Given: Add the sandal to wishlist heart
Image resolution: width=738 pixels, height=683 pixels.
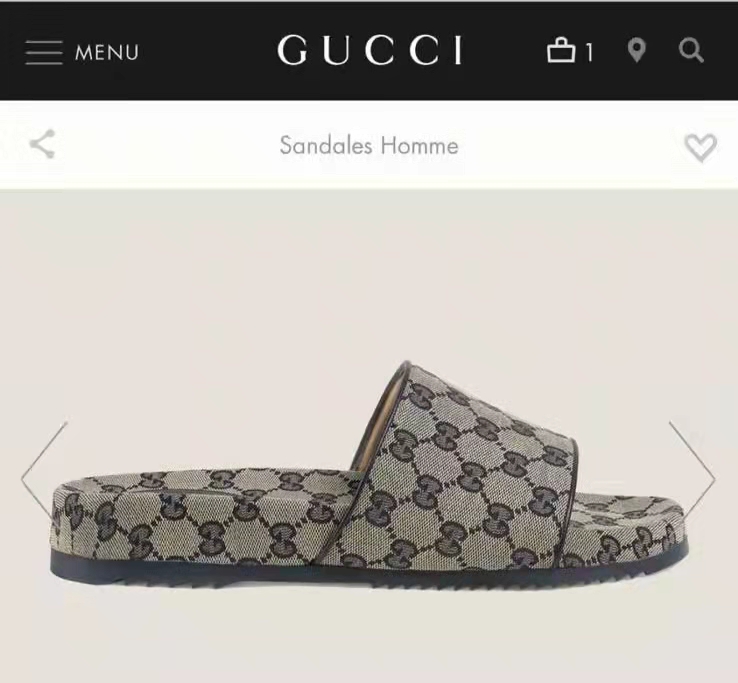Looking at the screenshot, I should pos(700,147).
